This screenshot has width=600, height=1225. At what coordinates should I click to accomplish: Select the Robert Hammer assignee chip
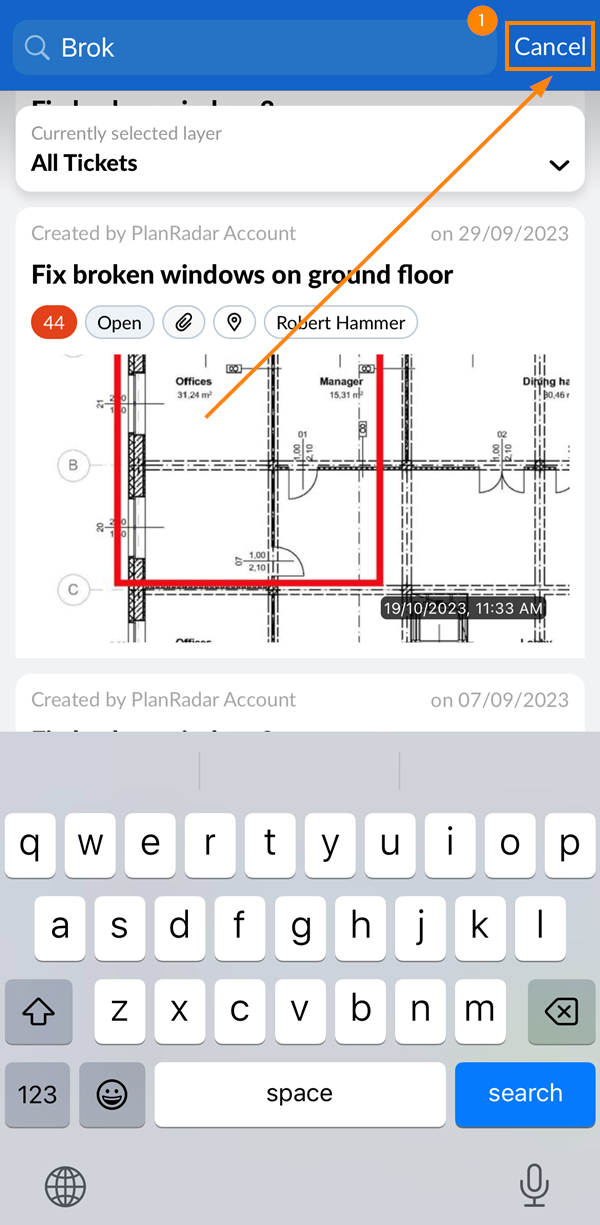point(341,323)
